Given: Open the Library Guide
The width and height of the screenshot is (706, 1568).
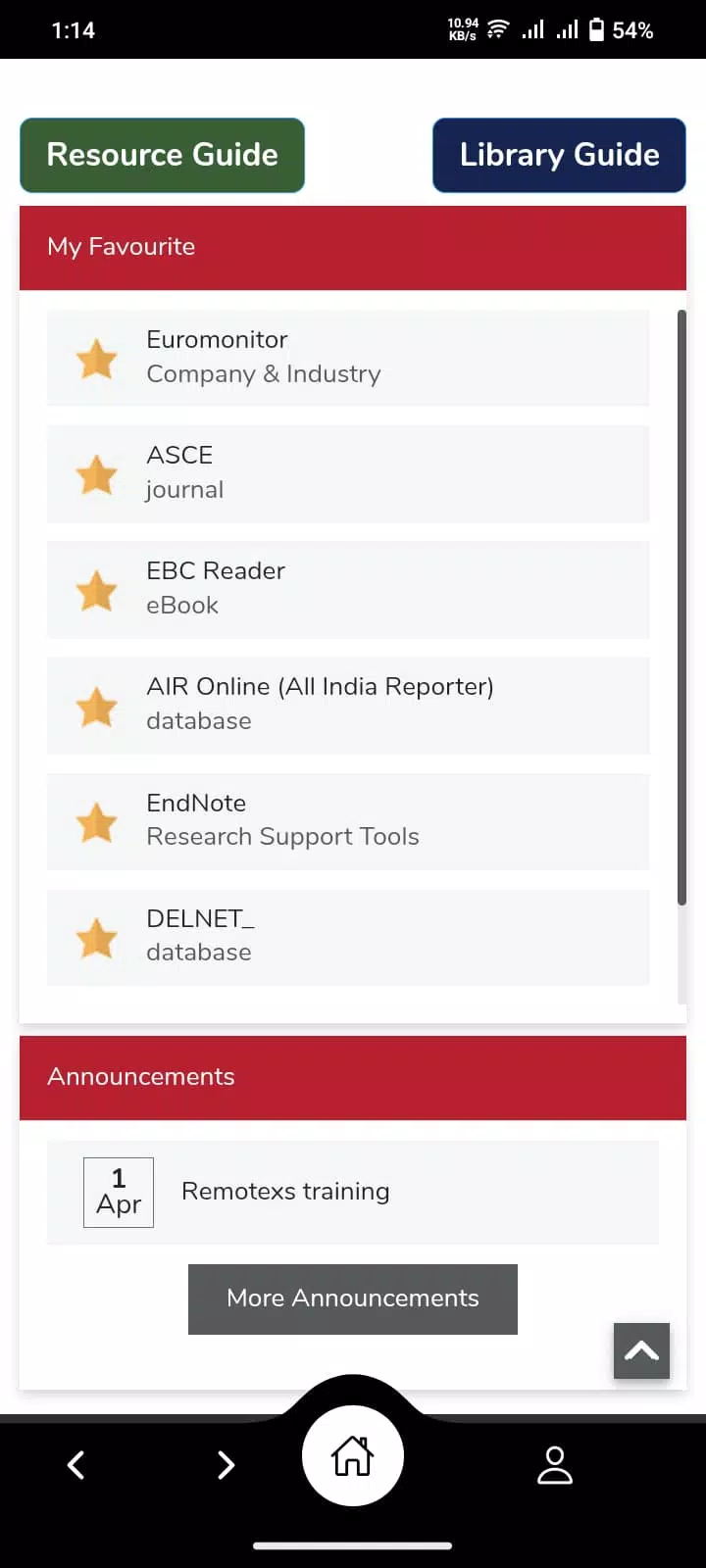Looking at the screenshot, I should click(x=559, y=155).
